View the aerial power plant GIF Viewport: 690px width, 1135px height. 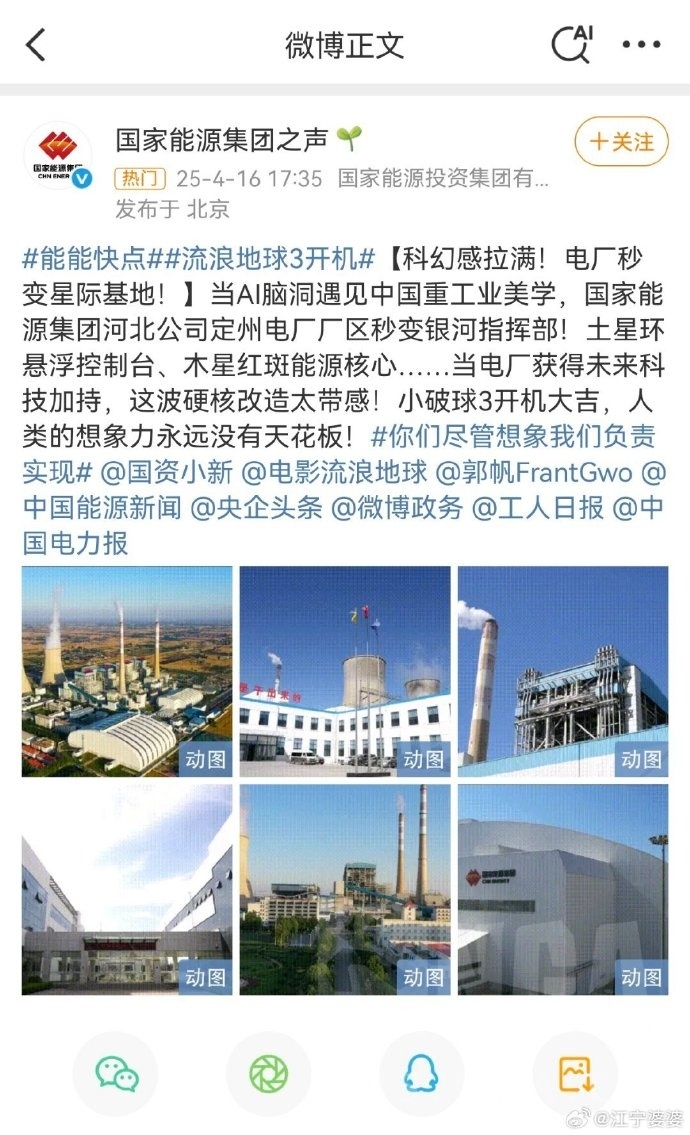coord(127,671)
